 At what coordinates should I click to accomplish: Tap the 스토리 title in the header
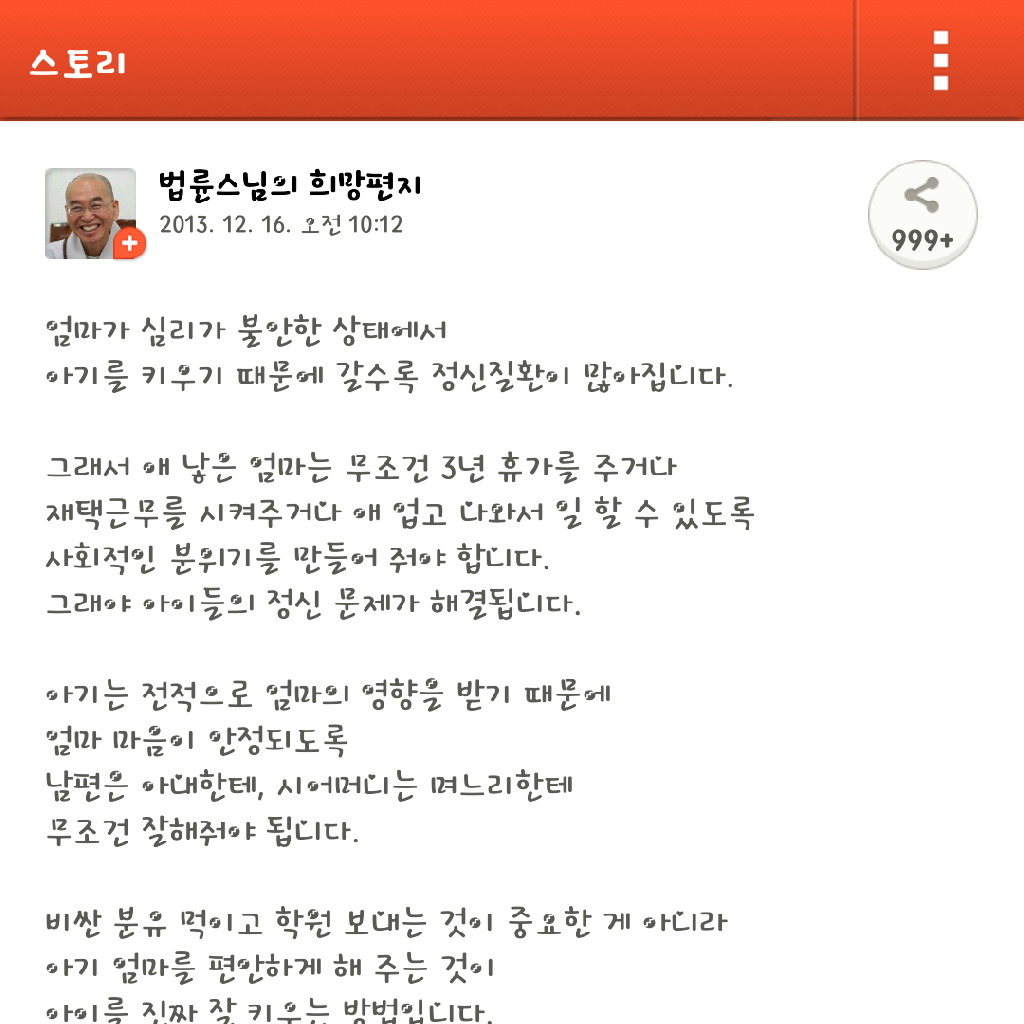(x=78, y=62)
